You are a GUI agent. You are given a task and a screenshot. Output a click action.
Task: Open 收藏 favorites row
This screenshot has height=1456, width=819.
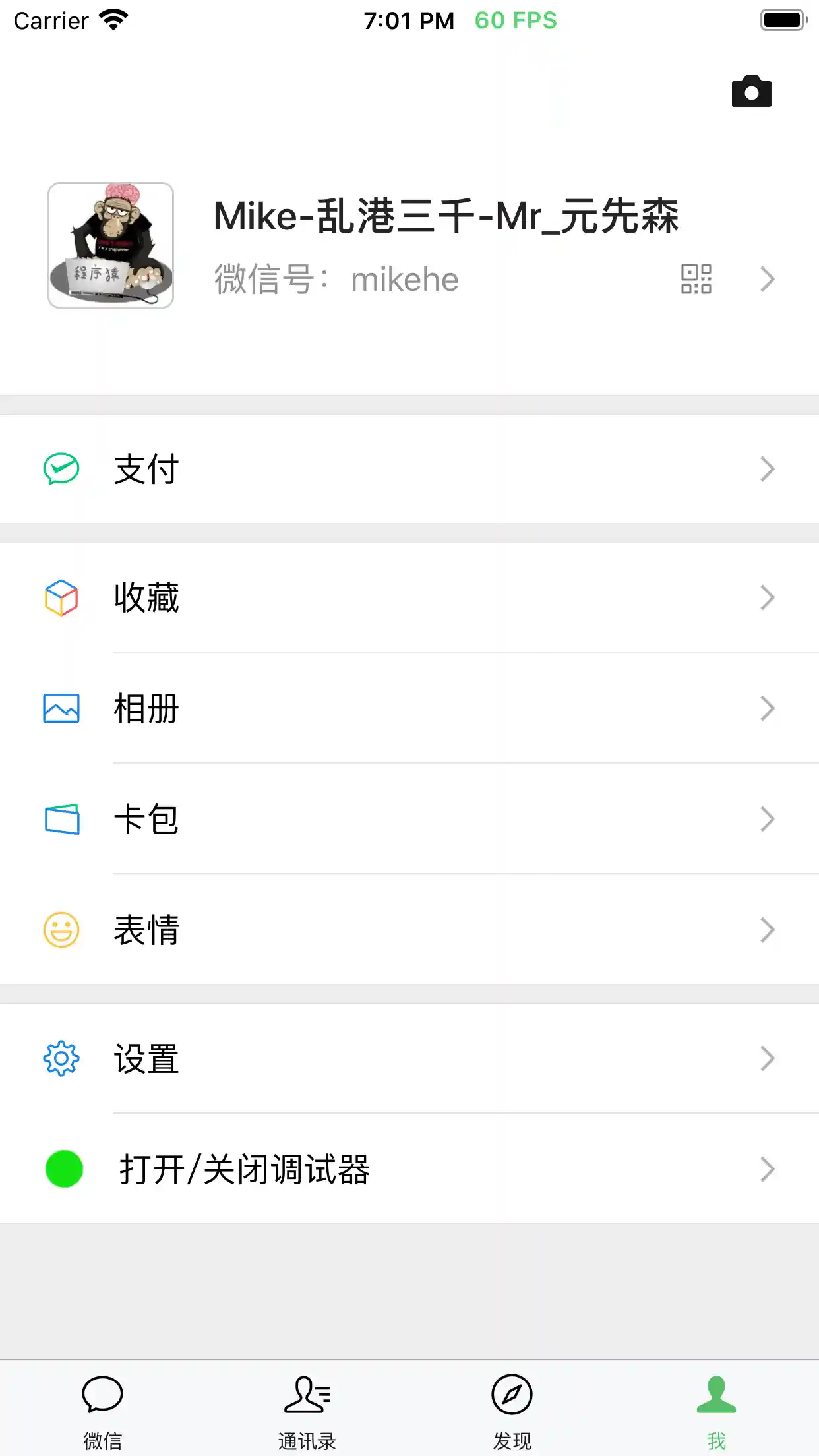click(x=409, y=598)
